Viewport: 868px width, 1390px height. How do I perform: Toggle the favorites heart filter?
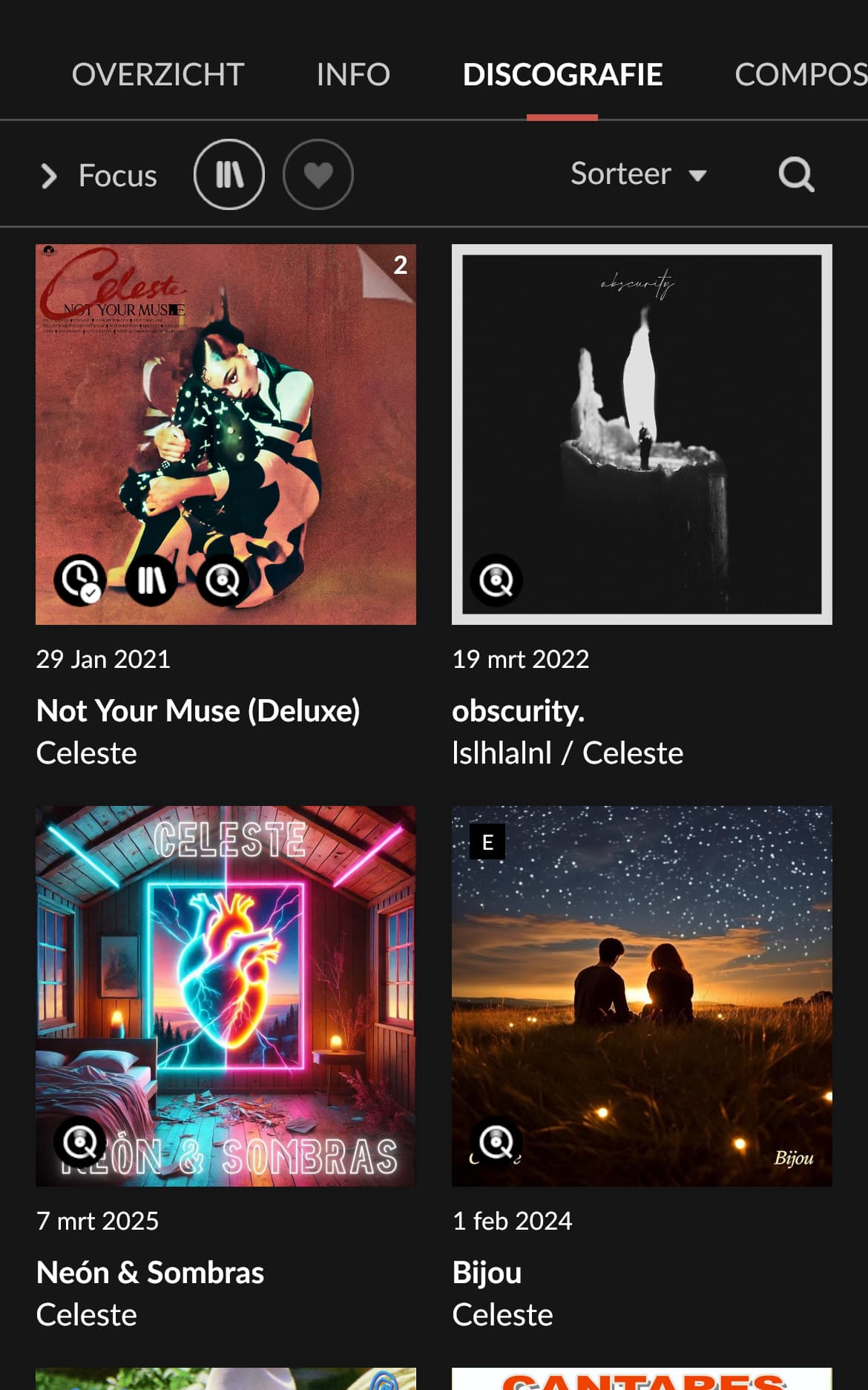pos(318,174)
